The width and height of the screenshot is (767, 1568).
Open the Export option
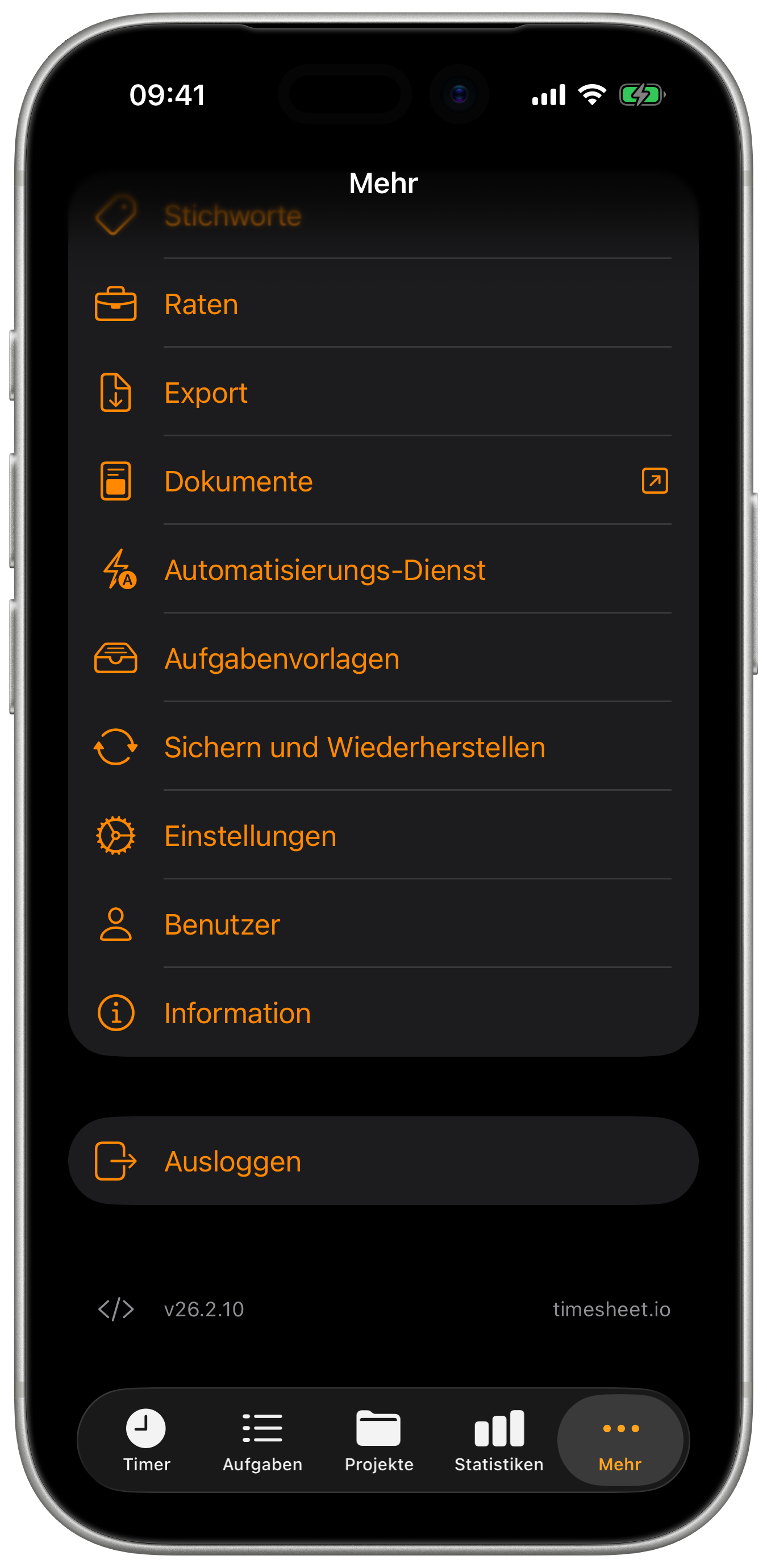383,393
